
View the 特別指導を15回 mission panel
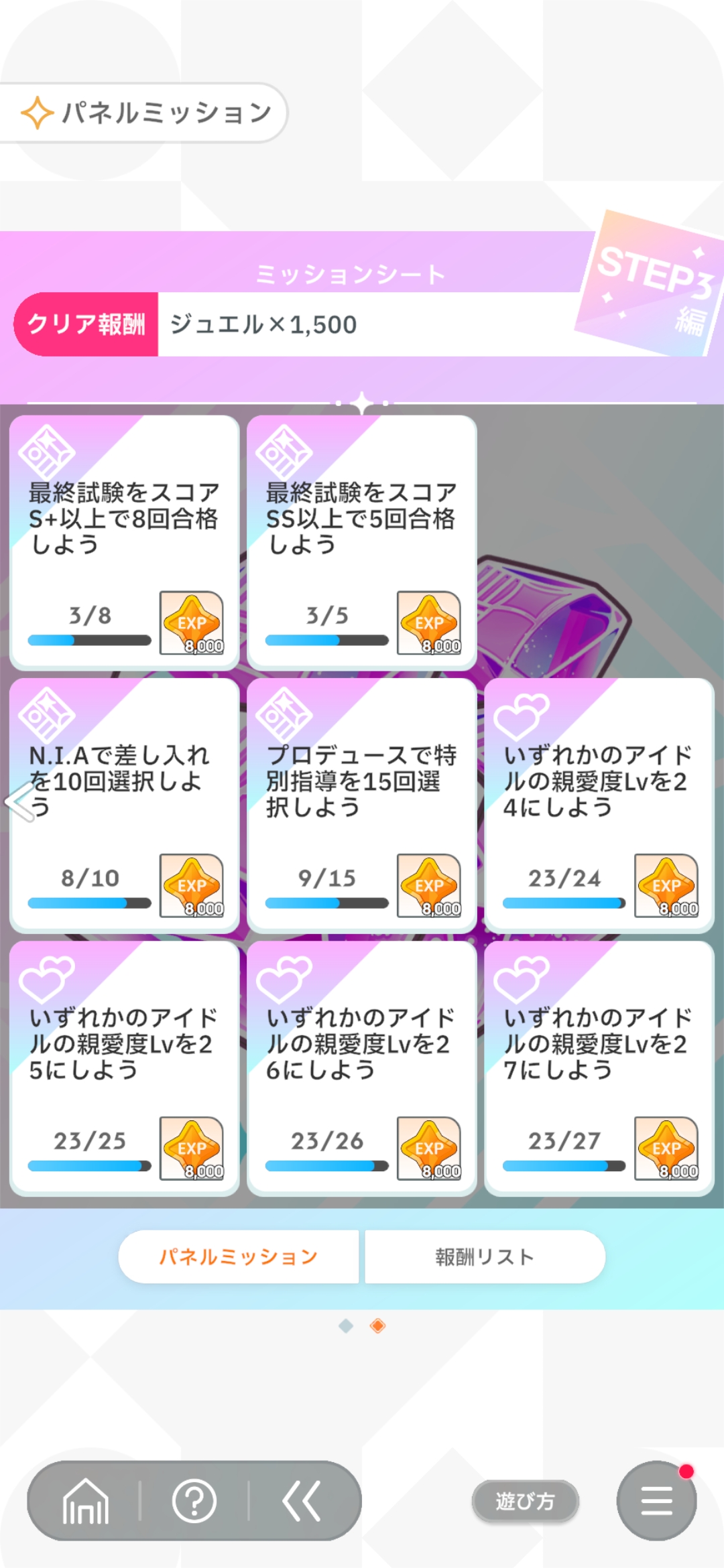click(x=362, y=804)
